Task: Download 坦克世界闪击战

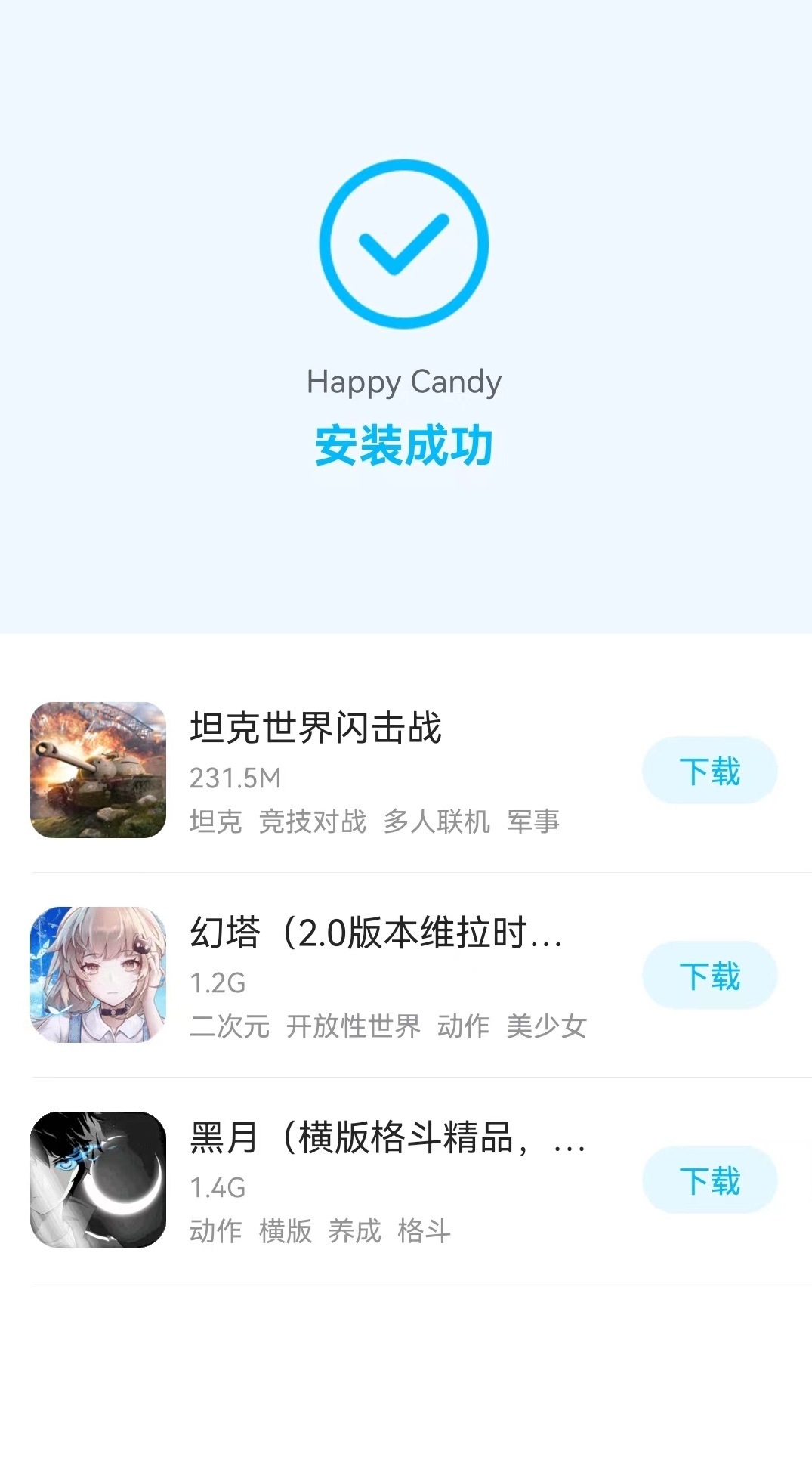Action: [x=709, y=770]
